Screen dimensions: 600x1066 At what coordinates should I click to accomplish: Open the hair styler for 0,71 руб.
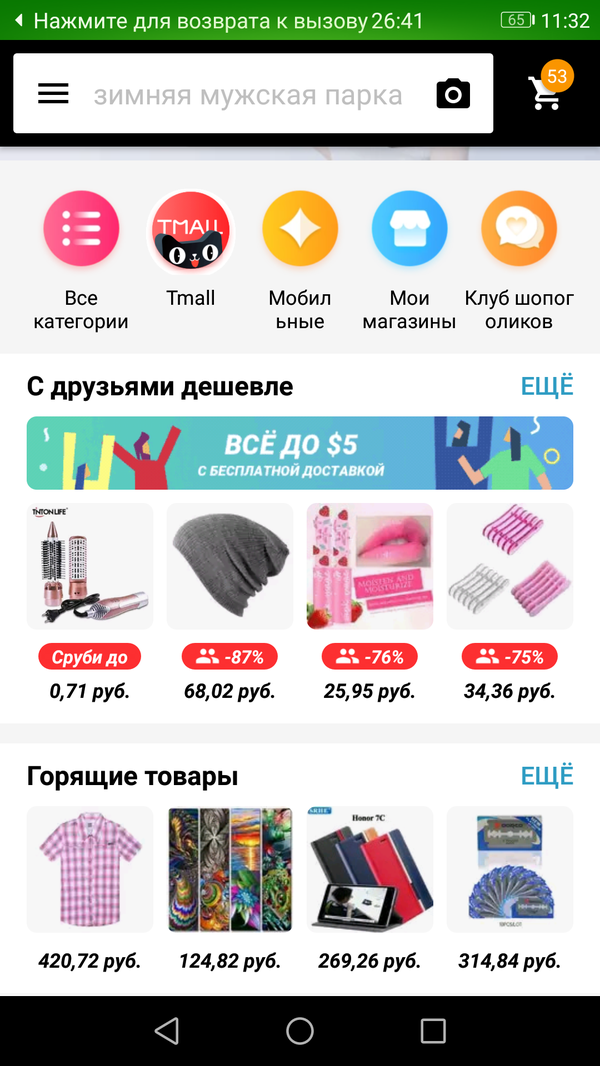point(90,567)
